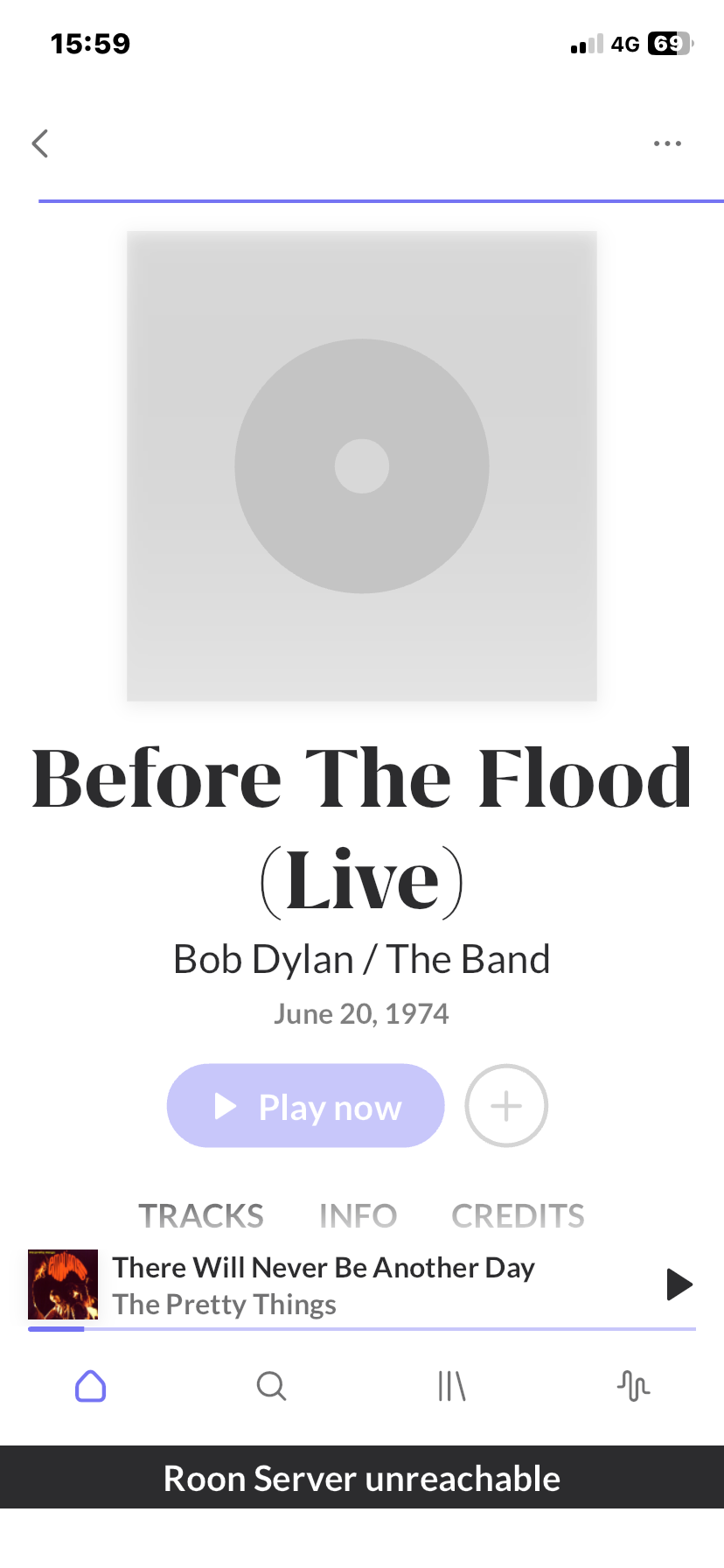Add album with the plus button
The height and width of the screenshot is (1568, 724).
point(506,1106)
